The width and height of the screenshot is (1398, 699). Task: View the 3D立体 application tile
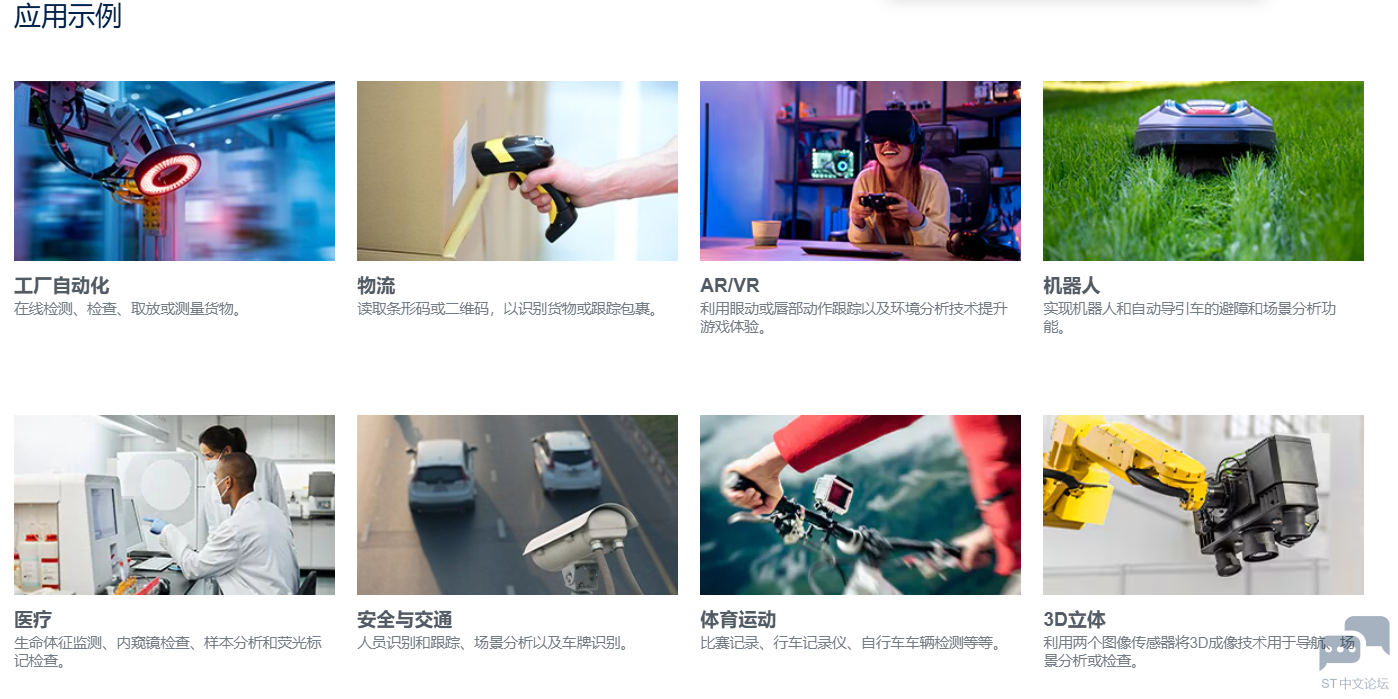coord(1203,505)
